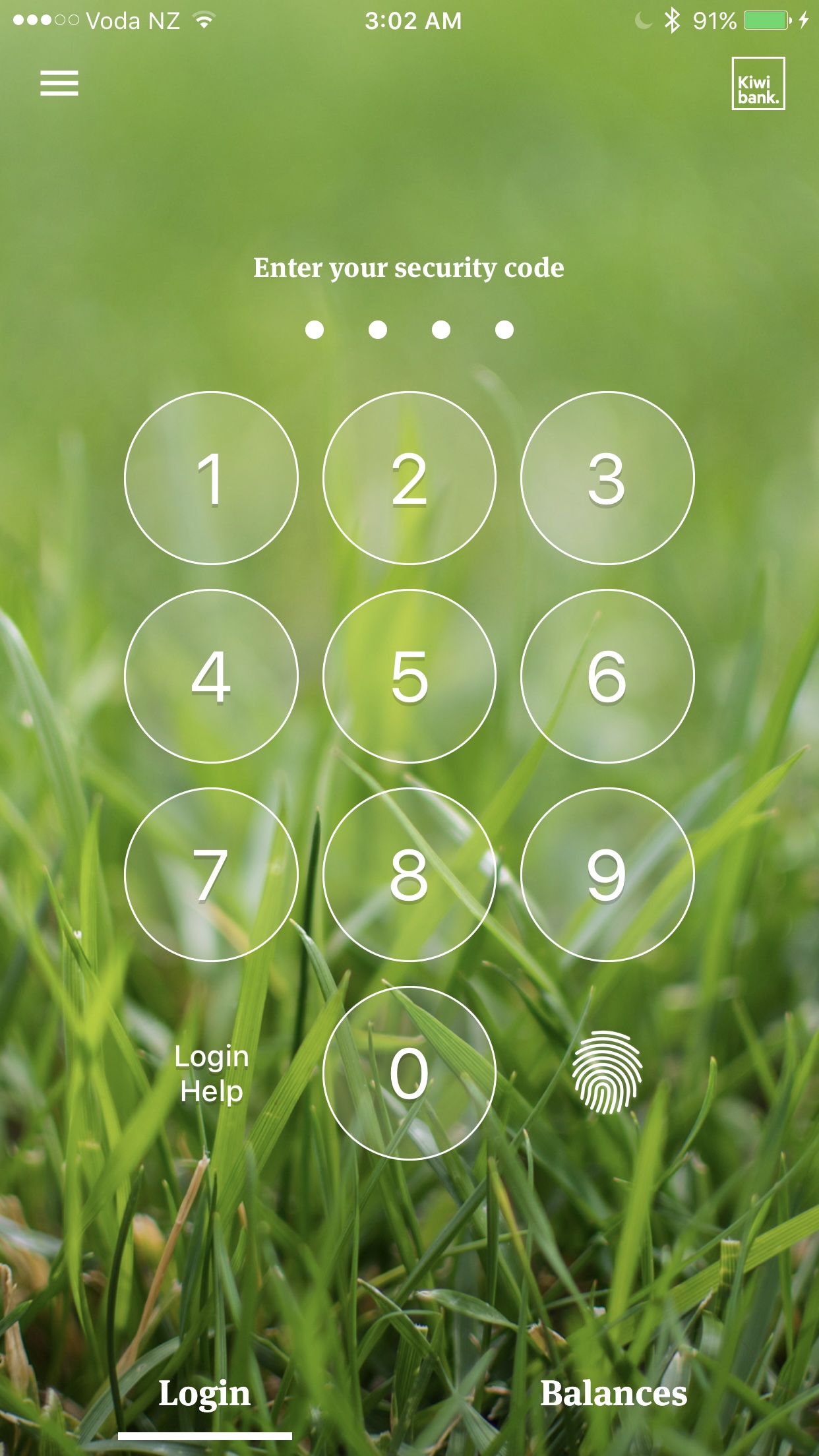Open Login Help
The height and width of the screenshot is (1456, 819).
tap(212, 1074)
